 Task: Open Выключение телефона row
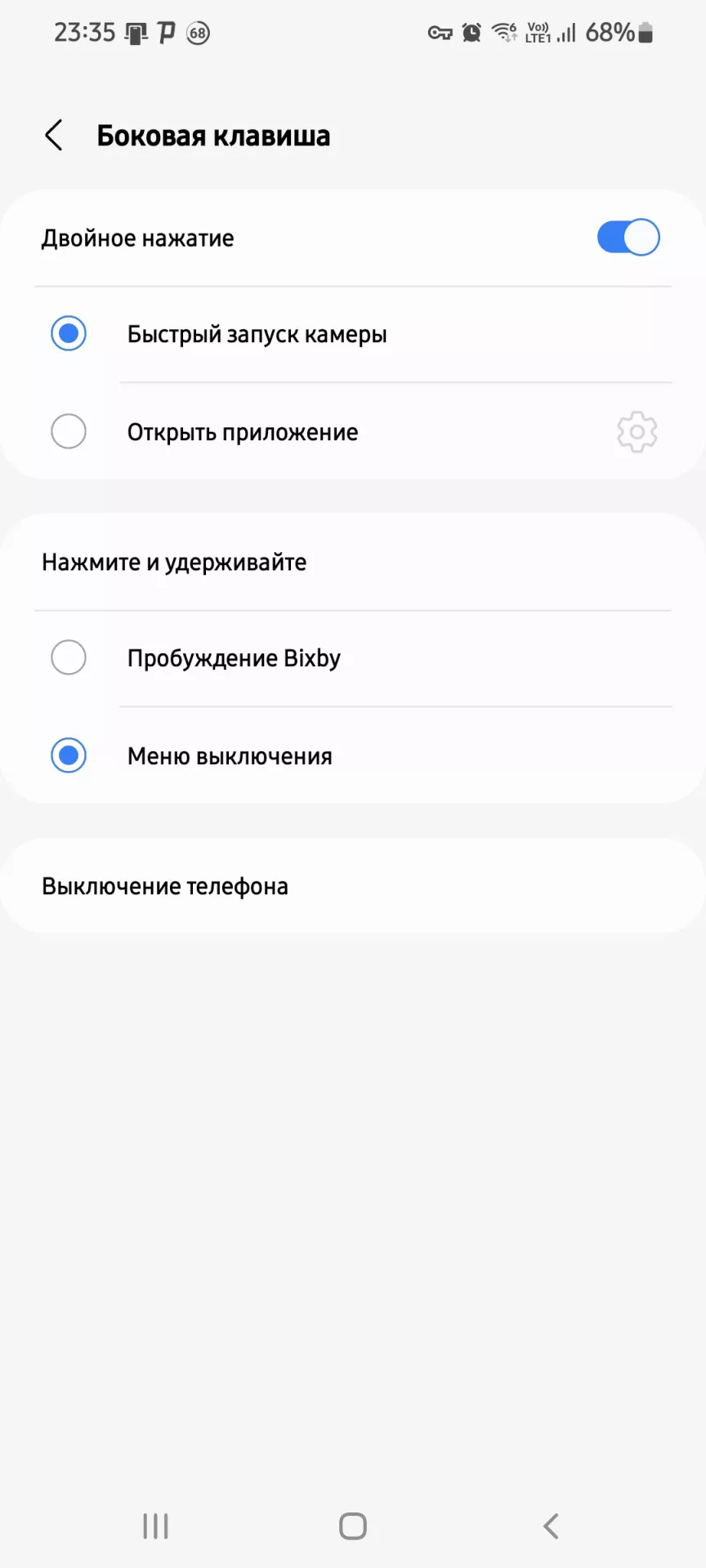[x=353, y=886]
